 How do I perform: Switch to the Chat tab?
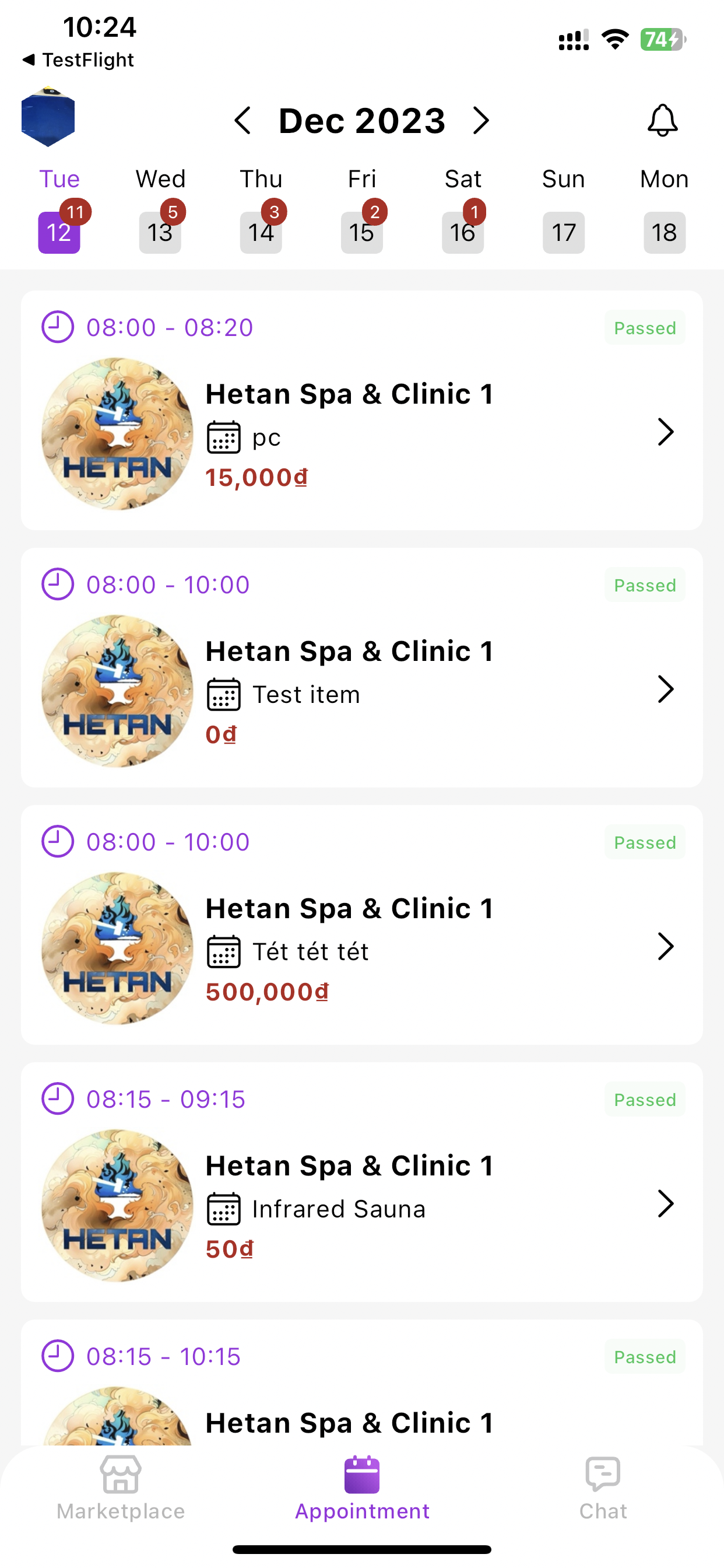click(x=602, y=1486)
